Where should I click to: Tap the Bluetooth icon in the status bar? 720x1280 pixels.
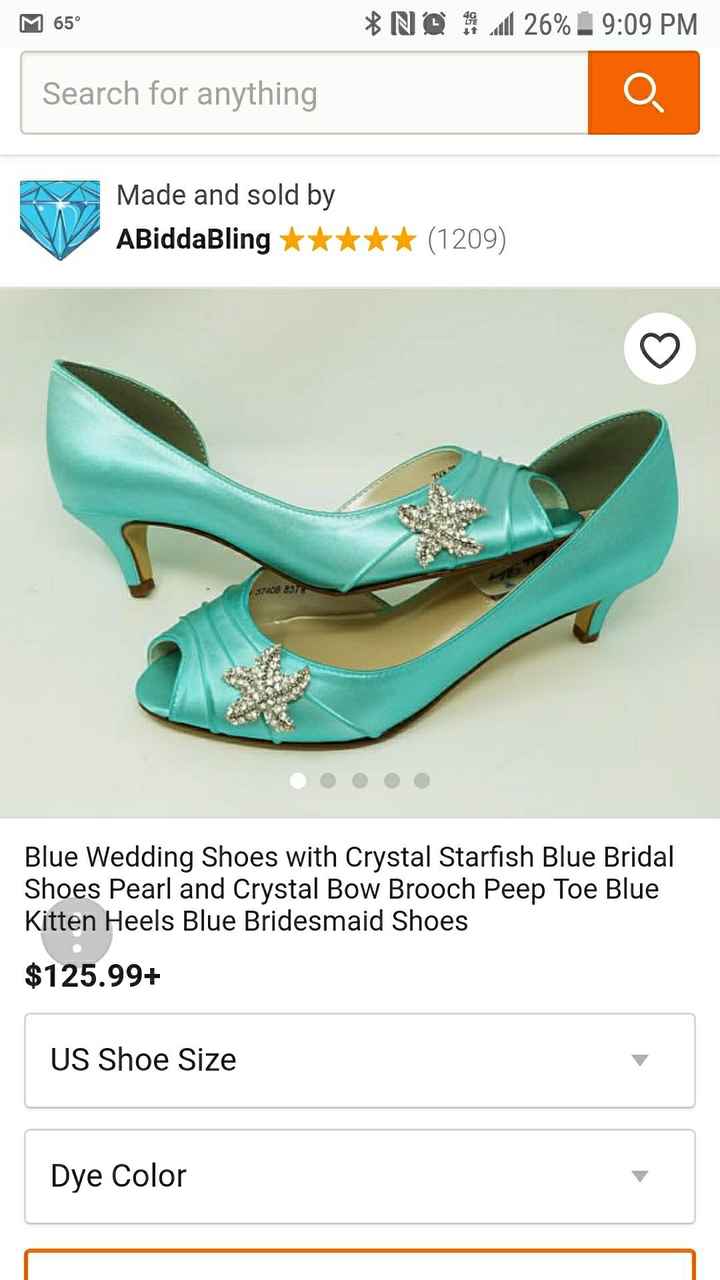[374, 22]
